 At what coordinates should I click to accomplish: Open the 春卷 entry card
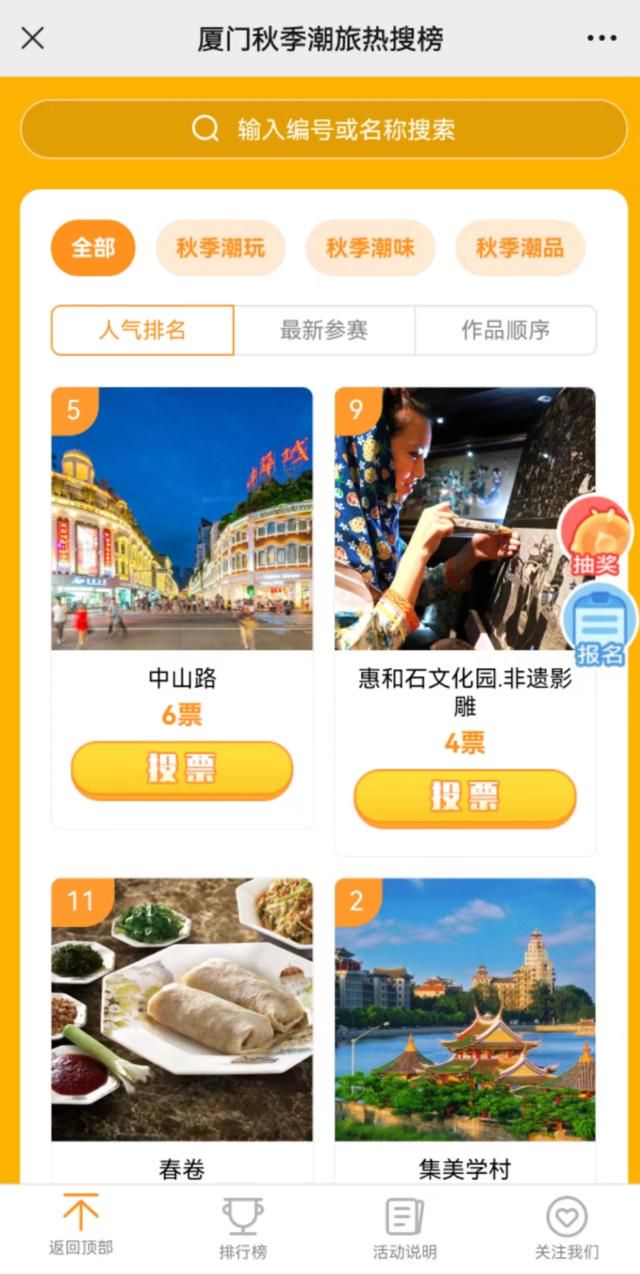[182, 1031]
